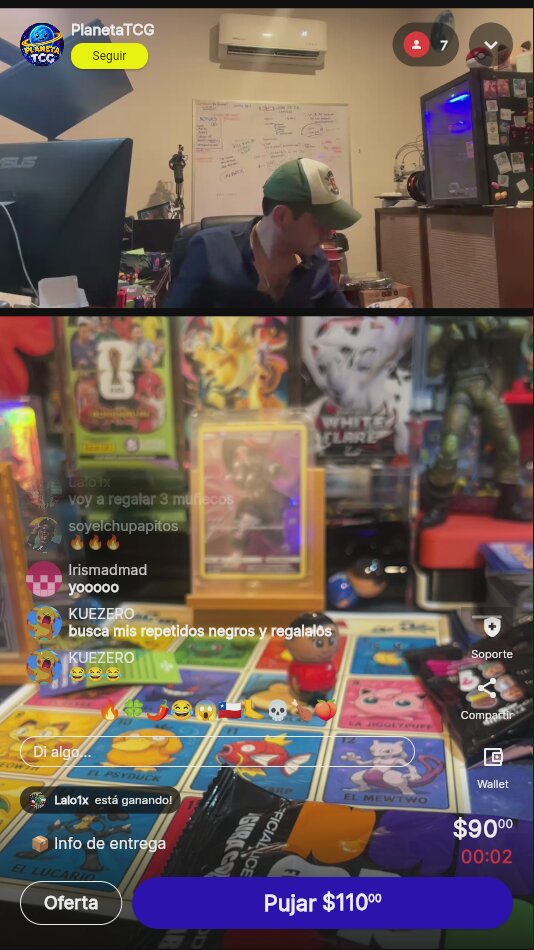The width and height of the screenshot is (534, 950).
Task: Send the Chile flag emoji reaction
Action: tap(229, 709)
